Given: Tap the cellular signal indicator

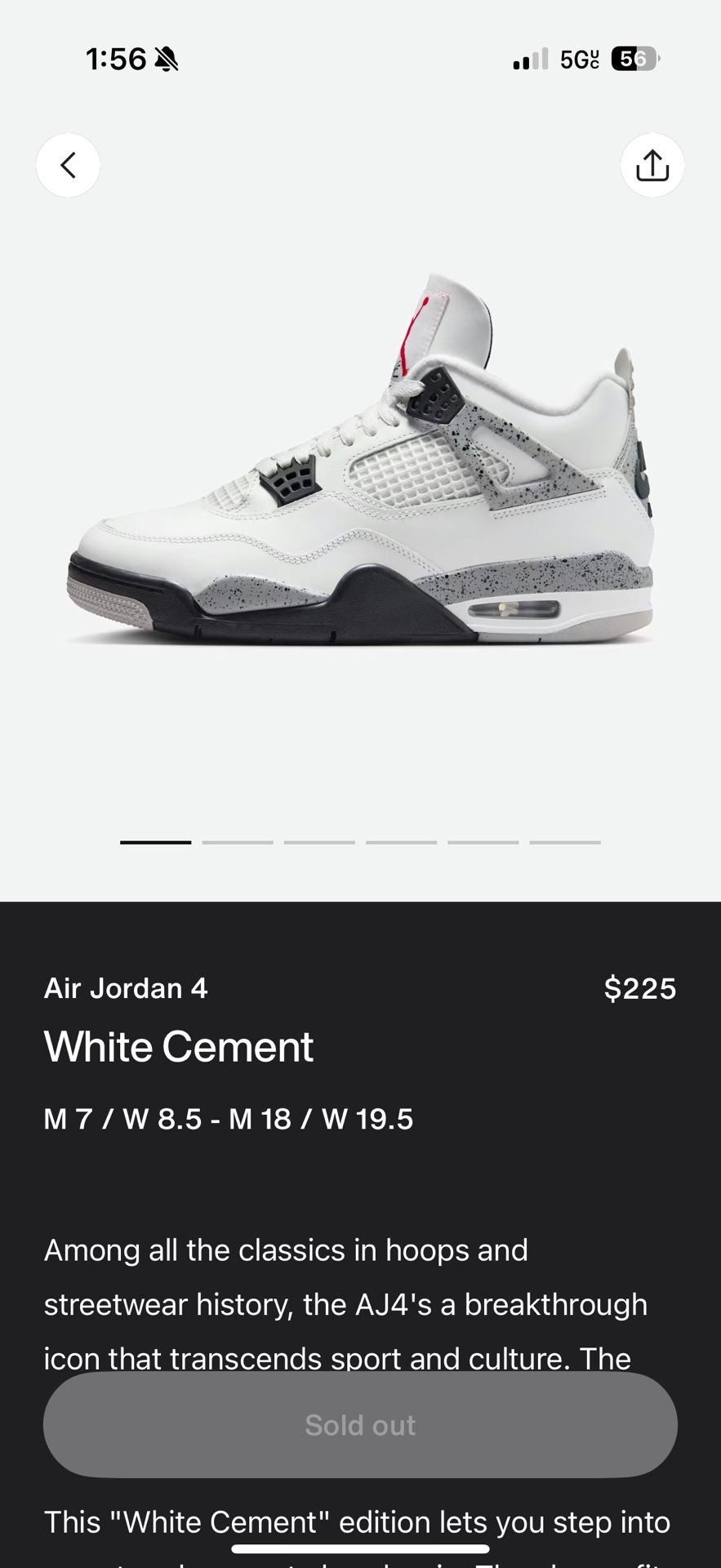Looking at the screenshot, I should [531, 58].
